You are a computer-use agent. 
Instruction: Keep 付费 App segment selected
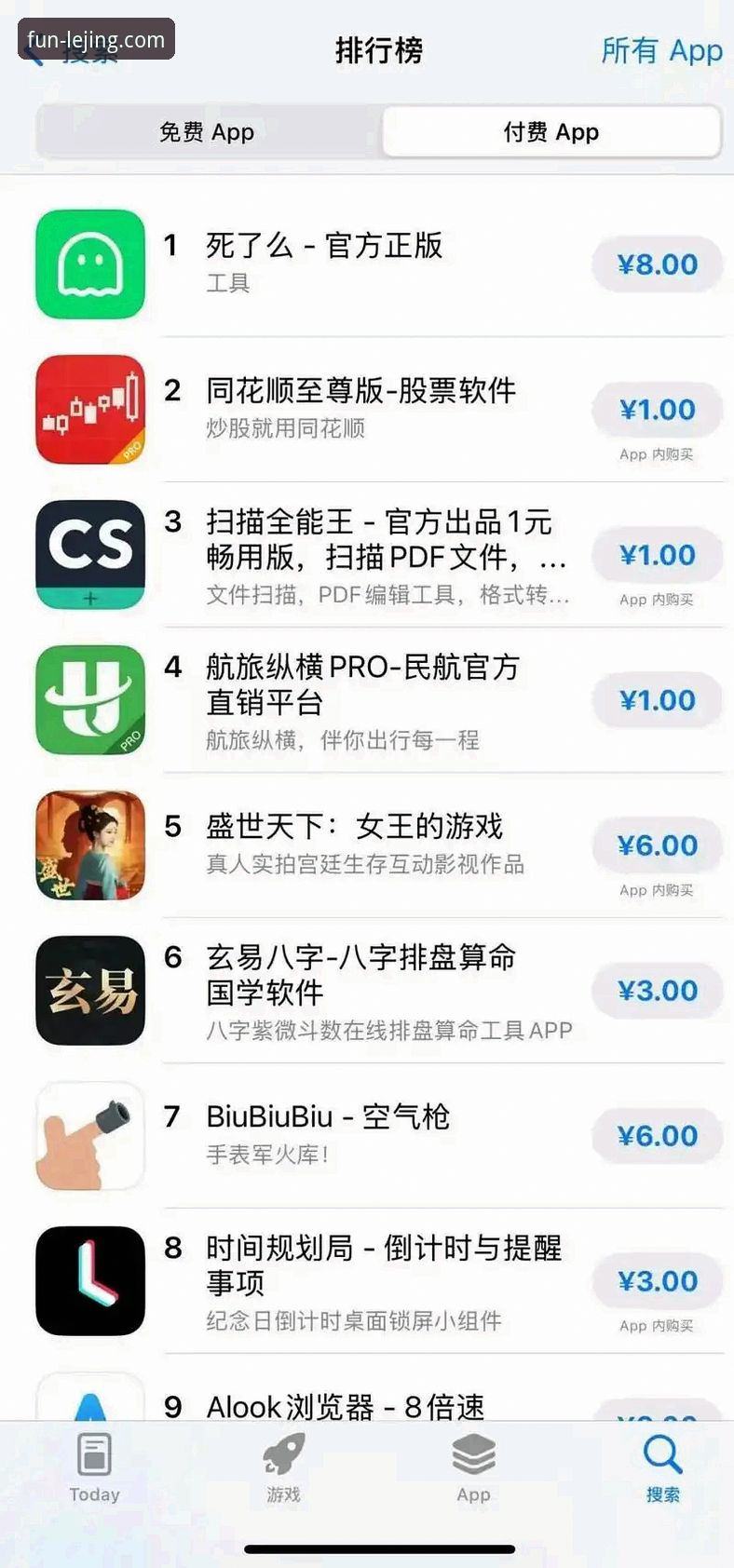point(553,132)
